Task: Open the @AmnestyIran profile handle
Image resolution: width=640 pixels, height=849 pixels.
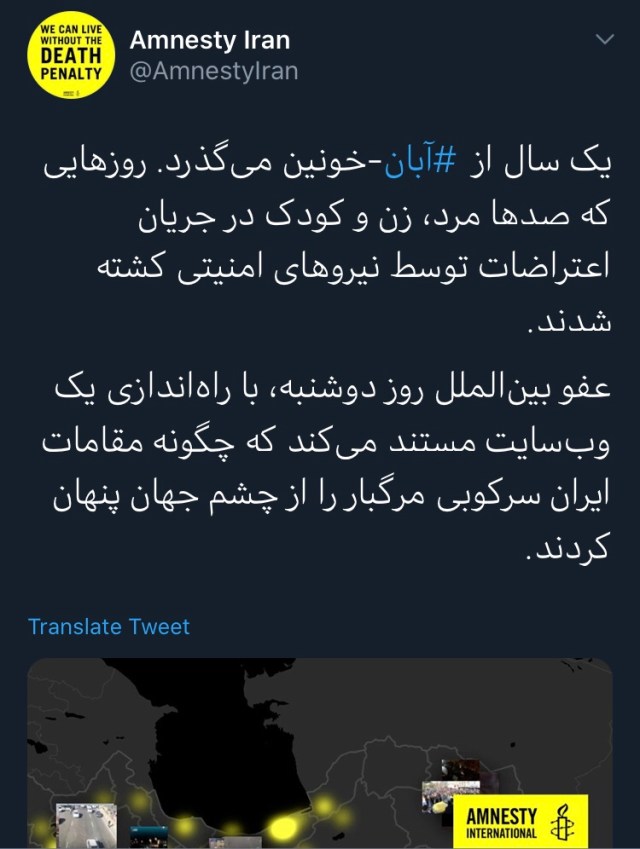Action: 213,72
